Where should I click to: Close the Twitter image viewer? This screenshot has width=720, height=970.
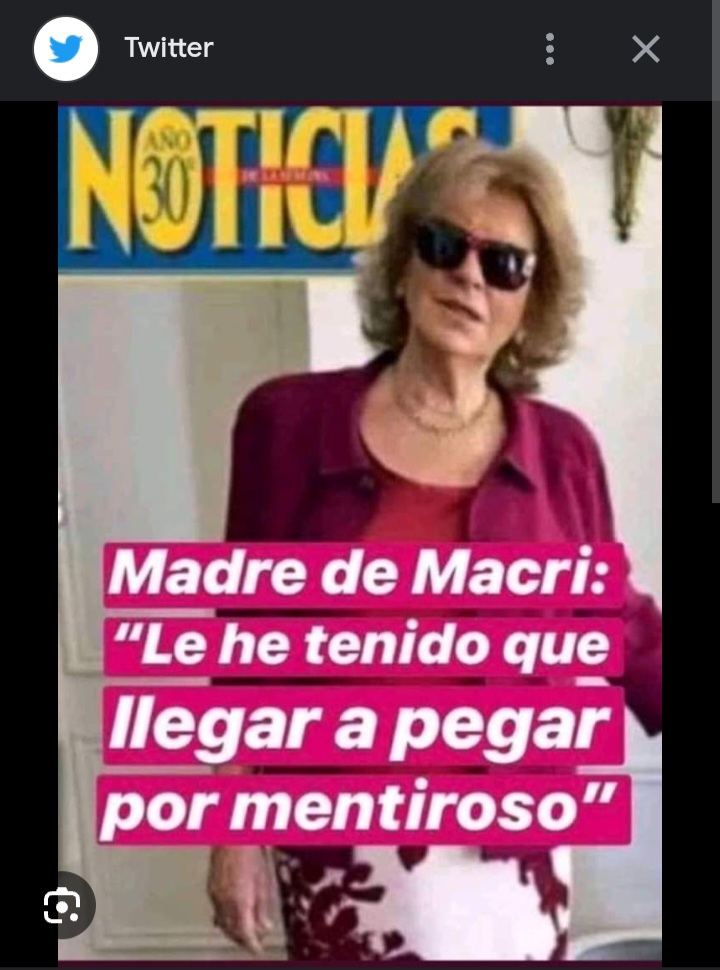point(646,49)
